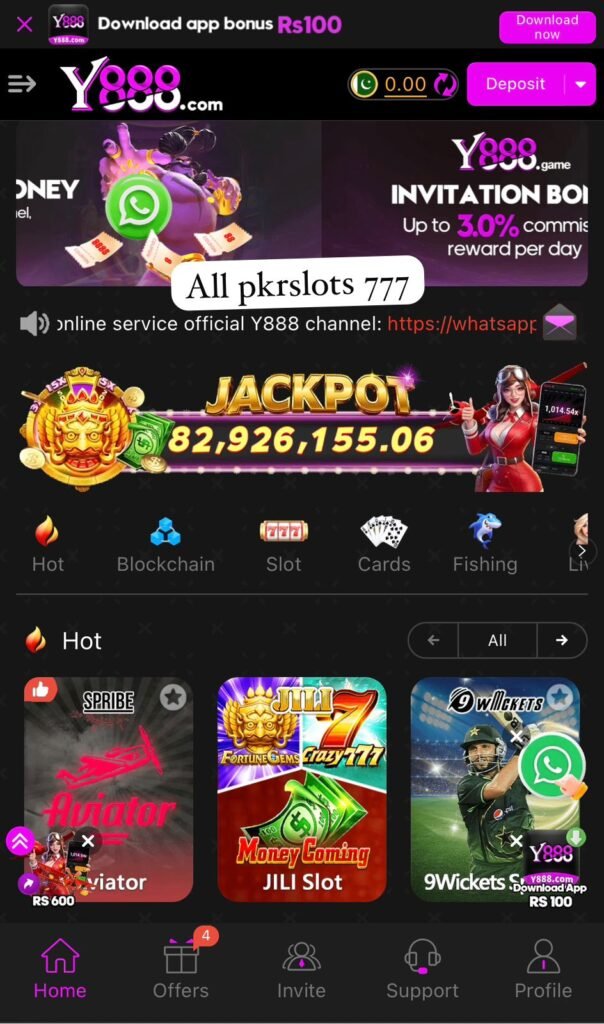Select the Blockchain game category
This screenshot has width=604, height=1024.
pos(165,546)
